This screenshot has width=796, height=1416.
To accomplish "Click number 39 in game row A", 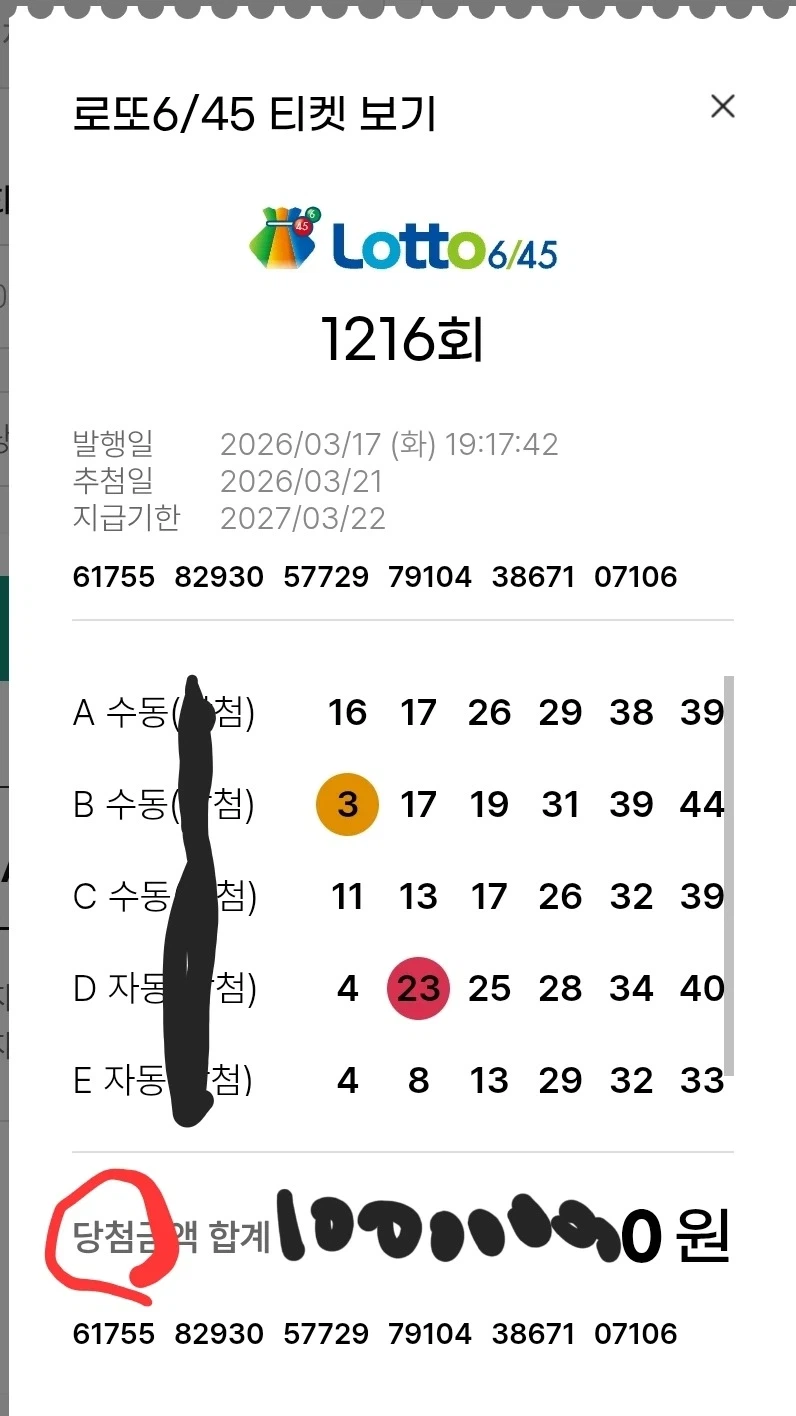I will pyautogui.click(x=703, y=712).
